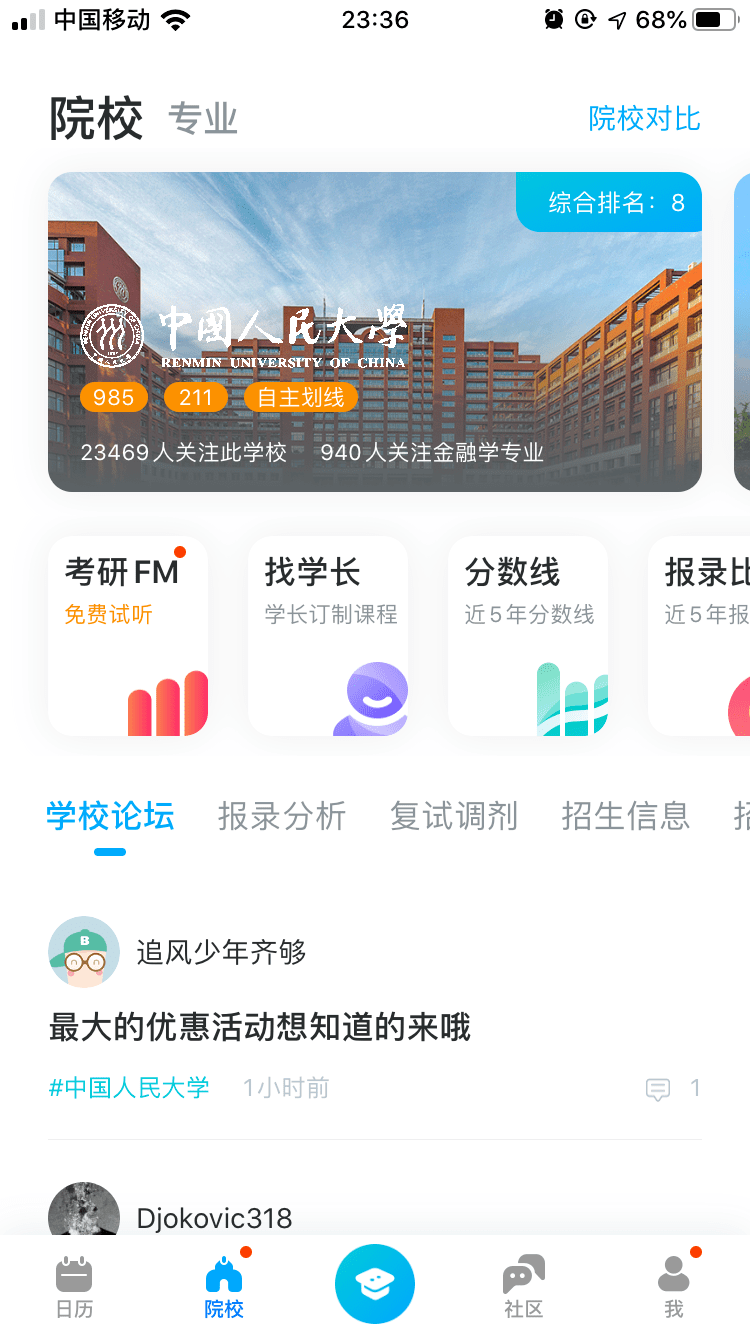Open the 院校对比 comparison link
Screen dimensions: 750x1334
tap(644, 119)
